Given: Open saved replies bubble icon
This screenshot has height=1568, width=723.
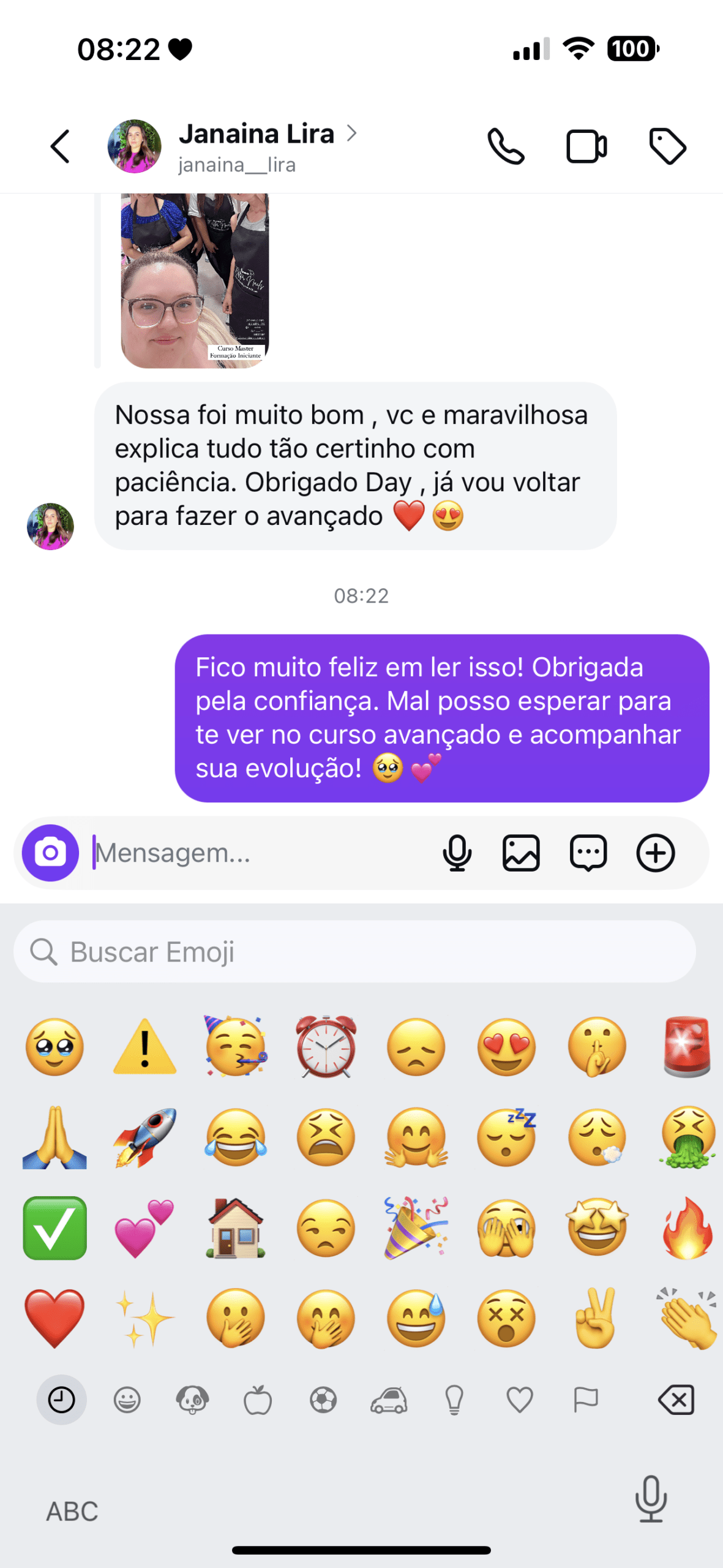Looking at the screenshot, I should tap(588, 853).
